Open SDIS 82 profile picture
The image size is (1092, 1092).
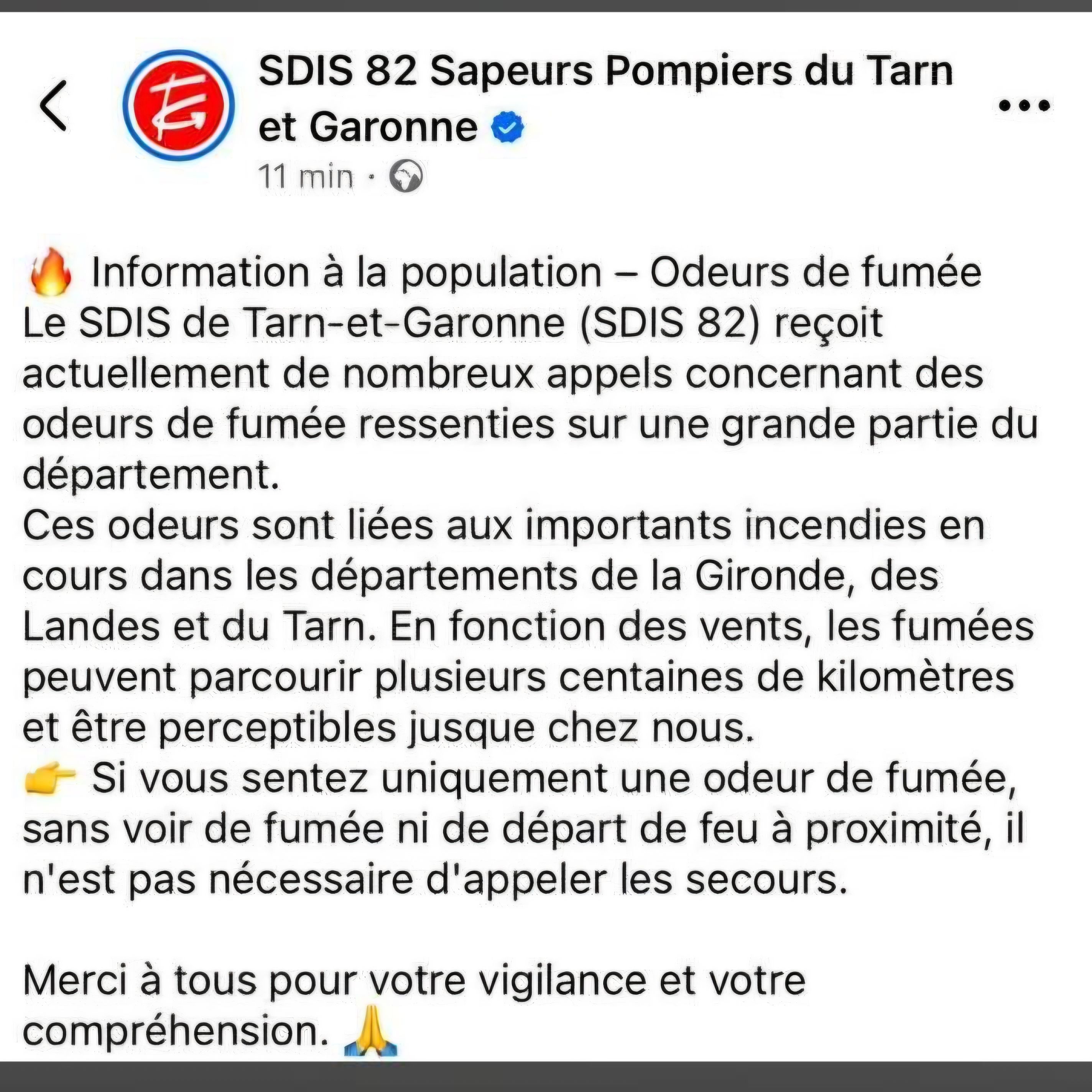[179, 106]
